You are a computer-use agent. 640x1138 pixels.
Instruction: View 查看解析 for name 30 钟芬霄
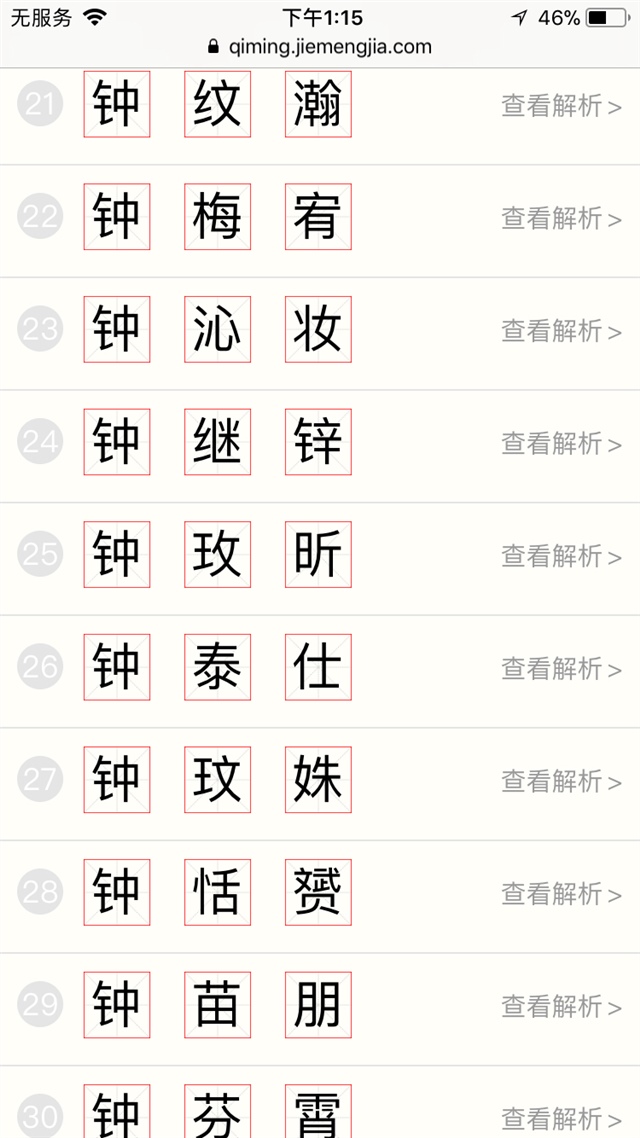click(x=561, y=1117)
